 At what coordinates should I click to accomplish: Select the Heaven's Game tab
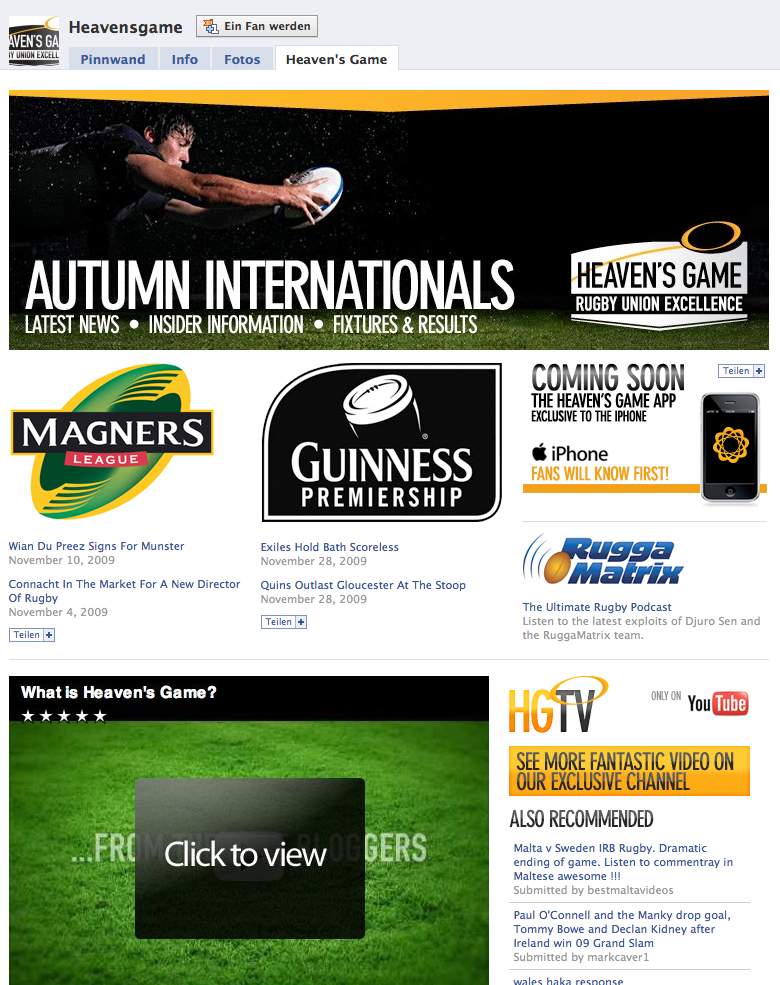coord(336,59)
